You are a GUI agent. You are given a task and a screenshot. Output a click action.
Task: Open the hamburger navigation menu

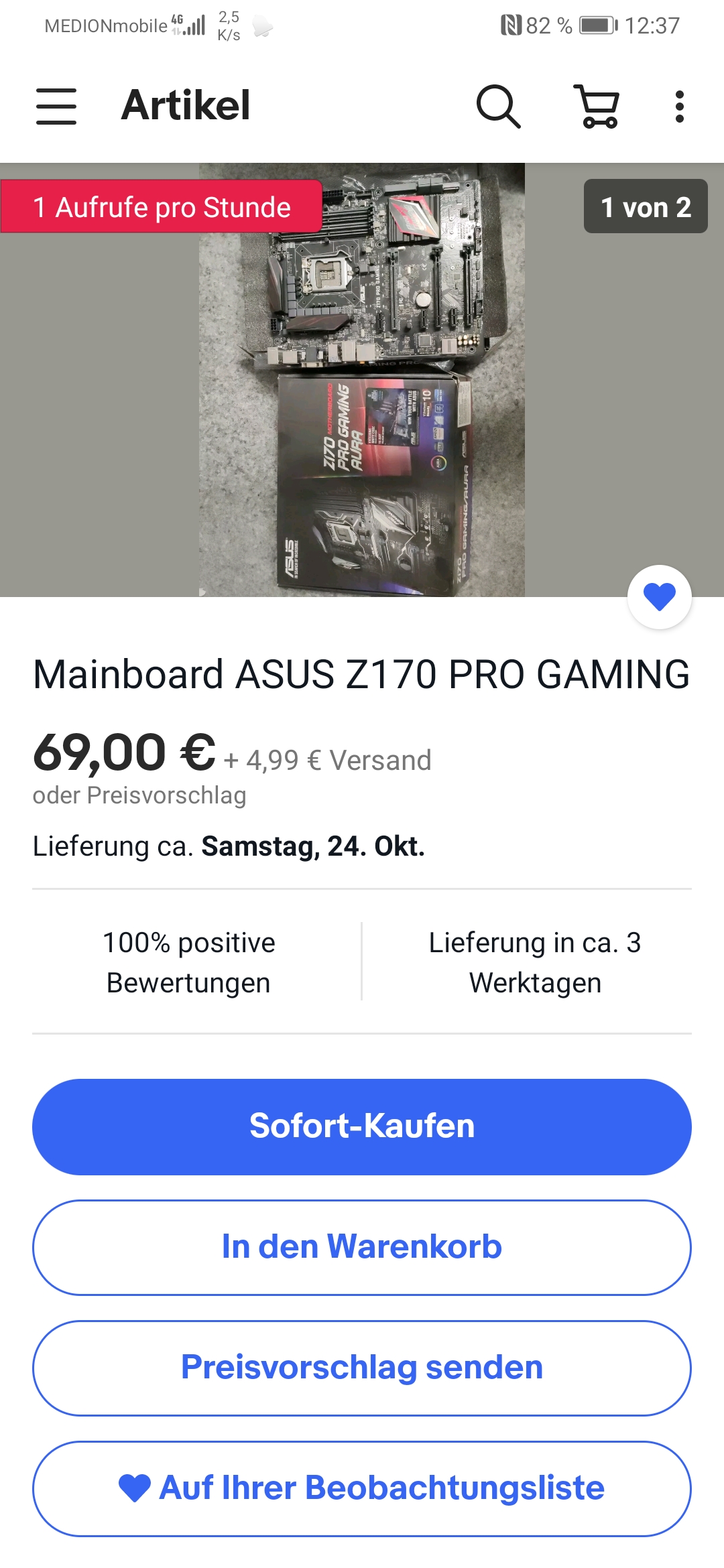(56, 106)
